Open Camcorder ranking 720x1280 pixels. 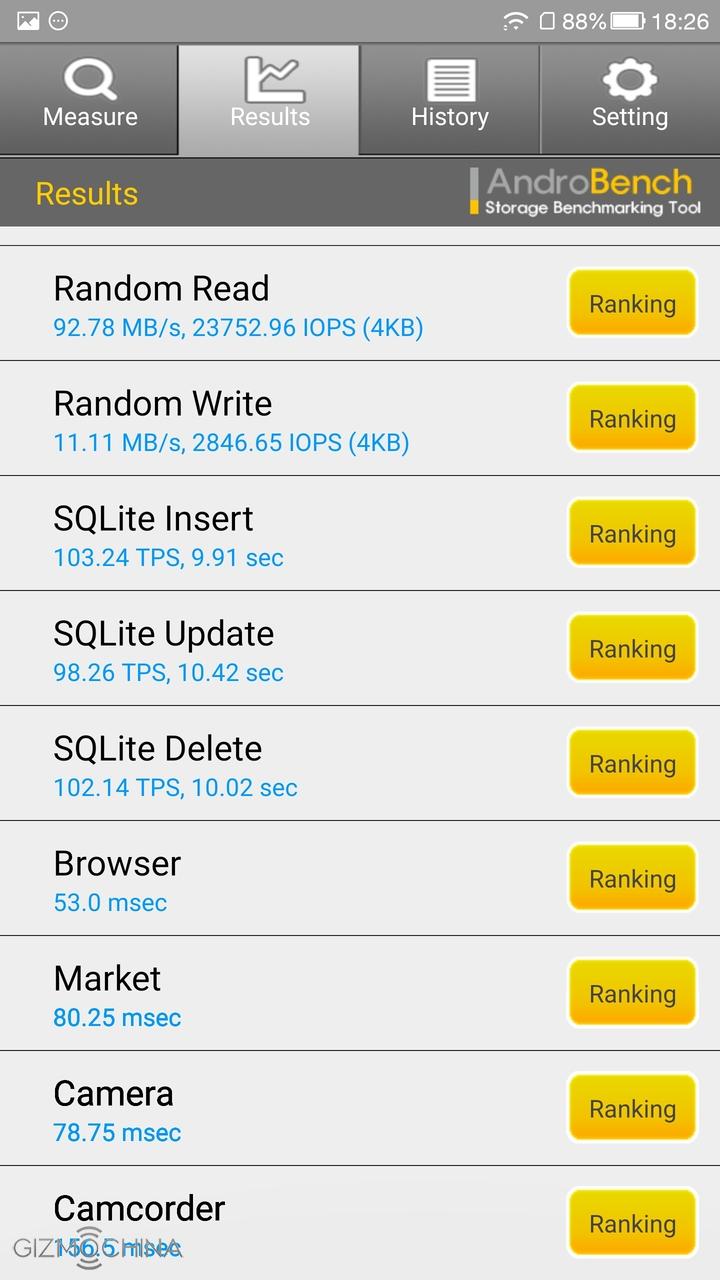[632, 1223]
